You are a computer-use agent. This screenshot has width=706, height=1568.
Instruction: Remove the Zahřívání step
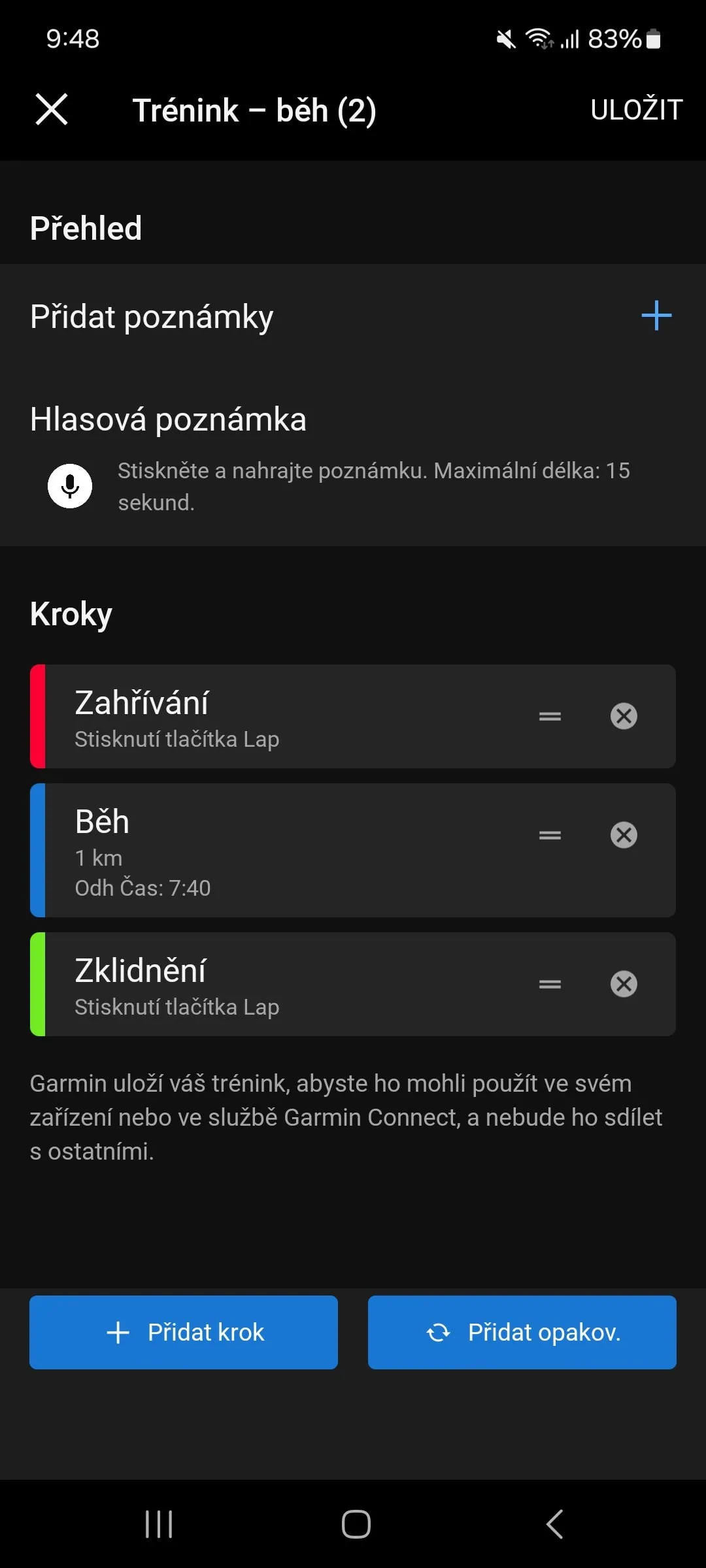point(624,716)
